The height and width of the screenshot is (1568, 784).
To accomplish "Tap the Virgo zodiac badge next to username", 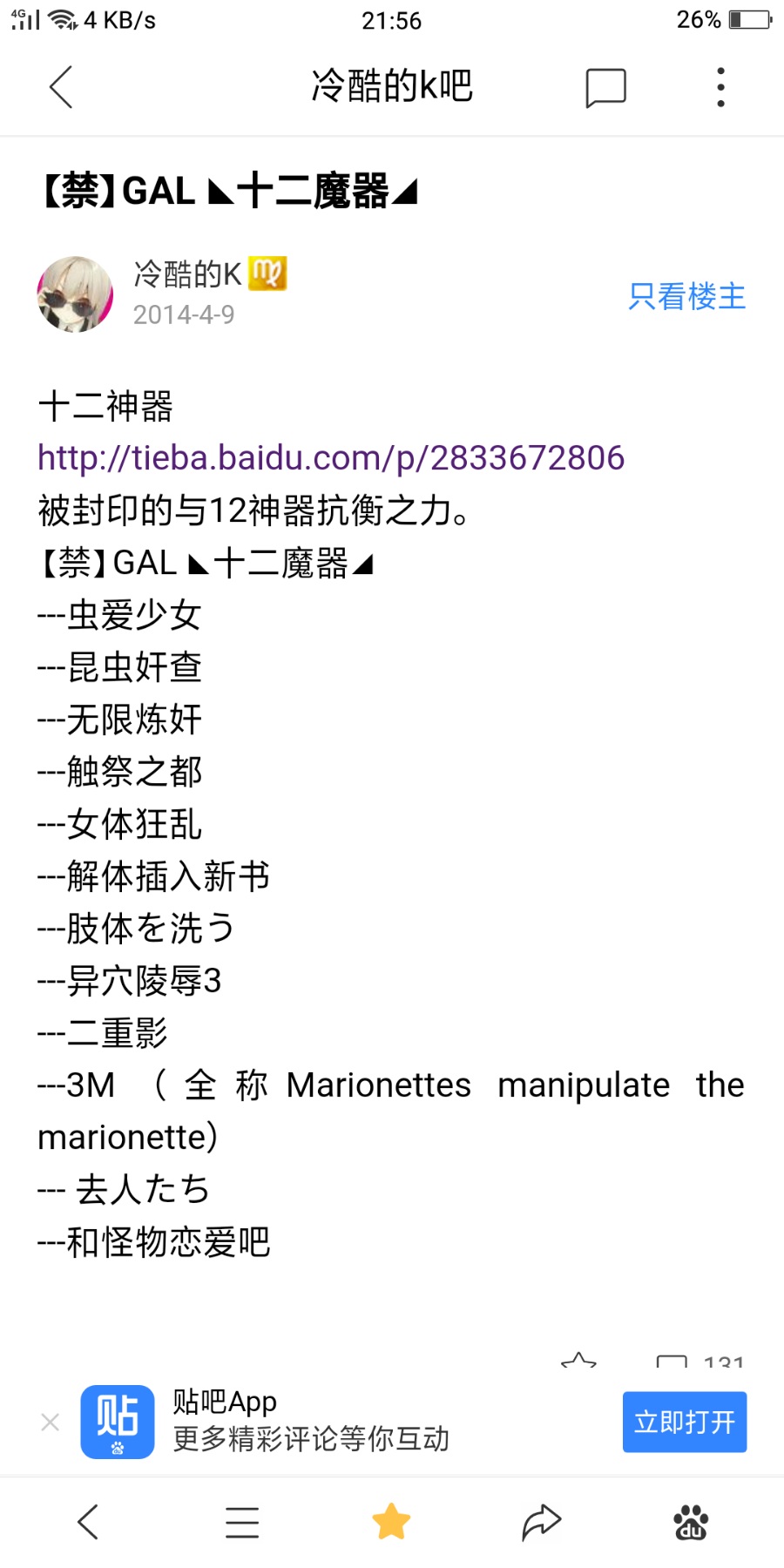I will 267,274.
